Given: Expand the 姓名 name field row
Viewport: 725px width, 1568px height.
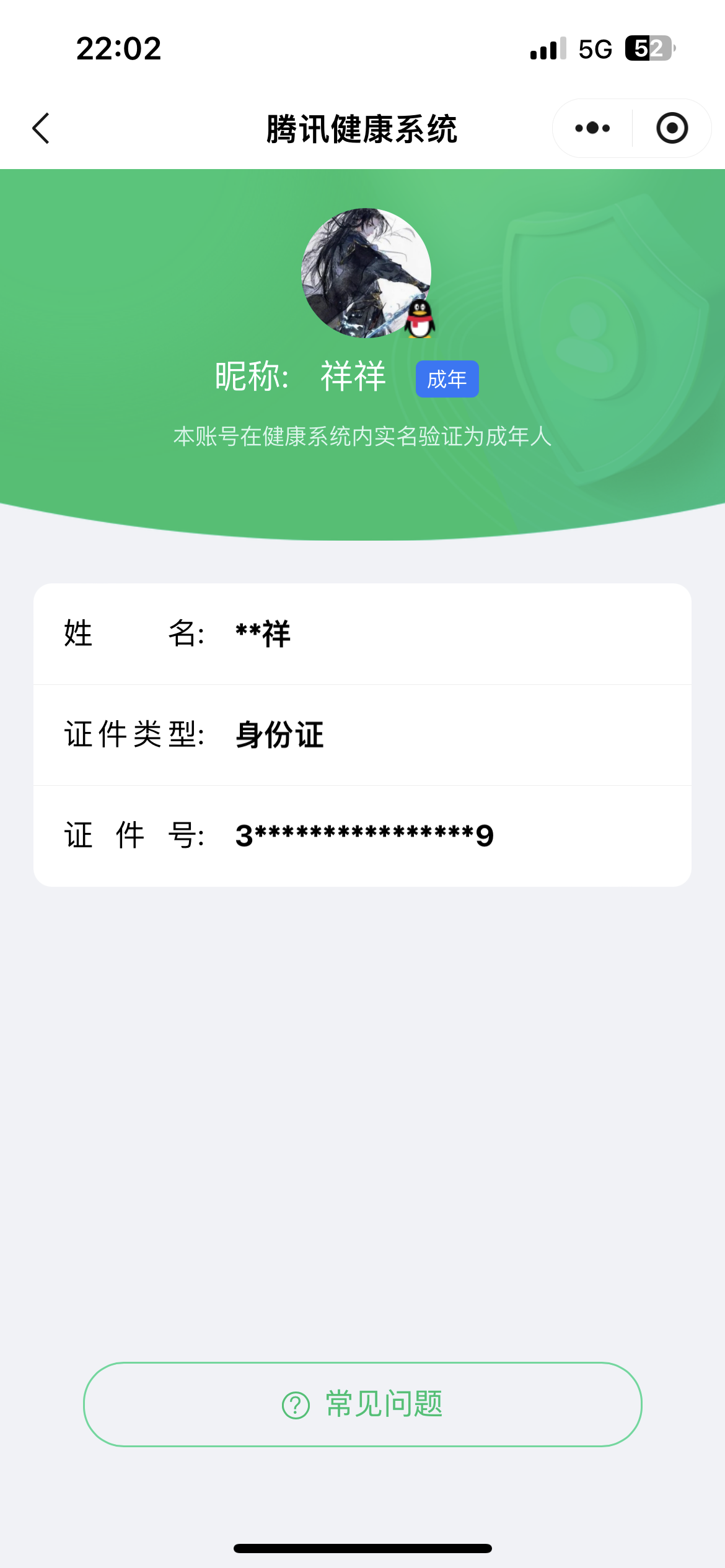Looking at the screenshot, I should coord(362,633).
